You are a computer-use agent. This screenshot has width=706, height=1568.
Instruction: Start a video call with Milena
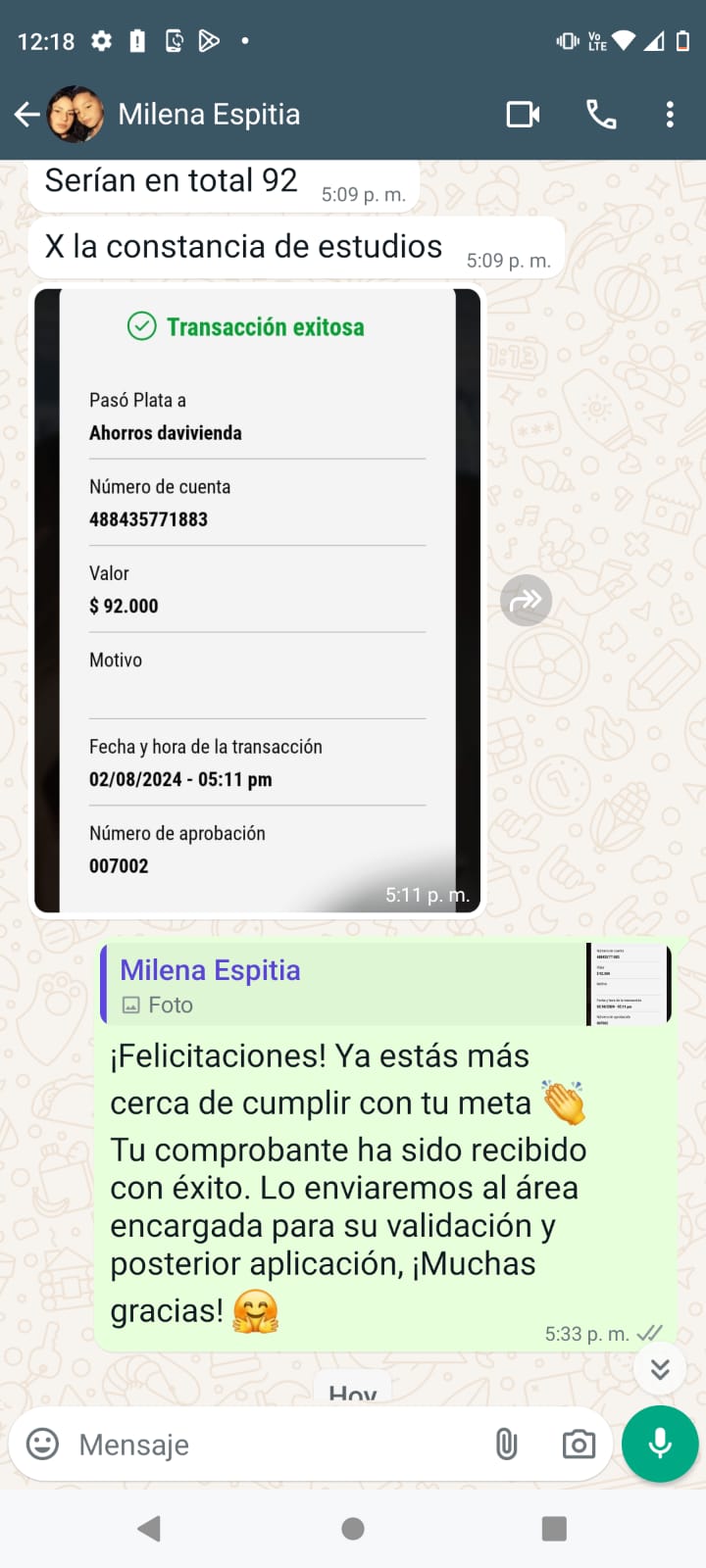pyautogui.click(x=523, y=115)
